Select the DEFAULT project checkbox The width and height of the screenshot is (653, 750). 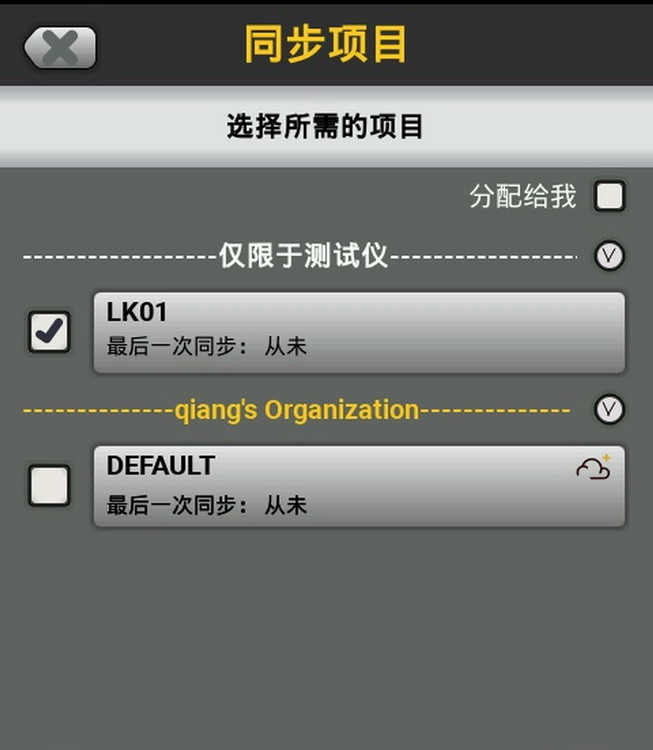[49, 486]
